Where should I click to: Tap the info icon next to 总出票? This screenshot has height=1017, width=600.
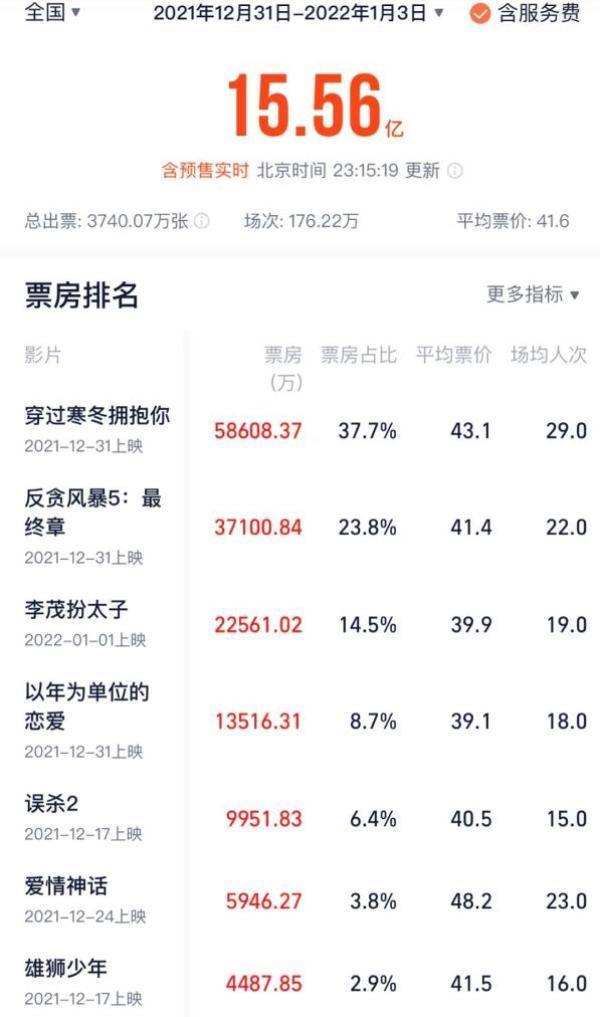(x=202, y=221)
